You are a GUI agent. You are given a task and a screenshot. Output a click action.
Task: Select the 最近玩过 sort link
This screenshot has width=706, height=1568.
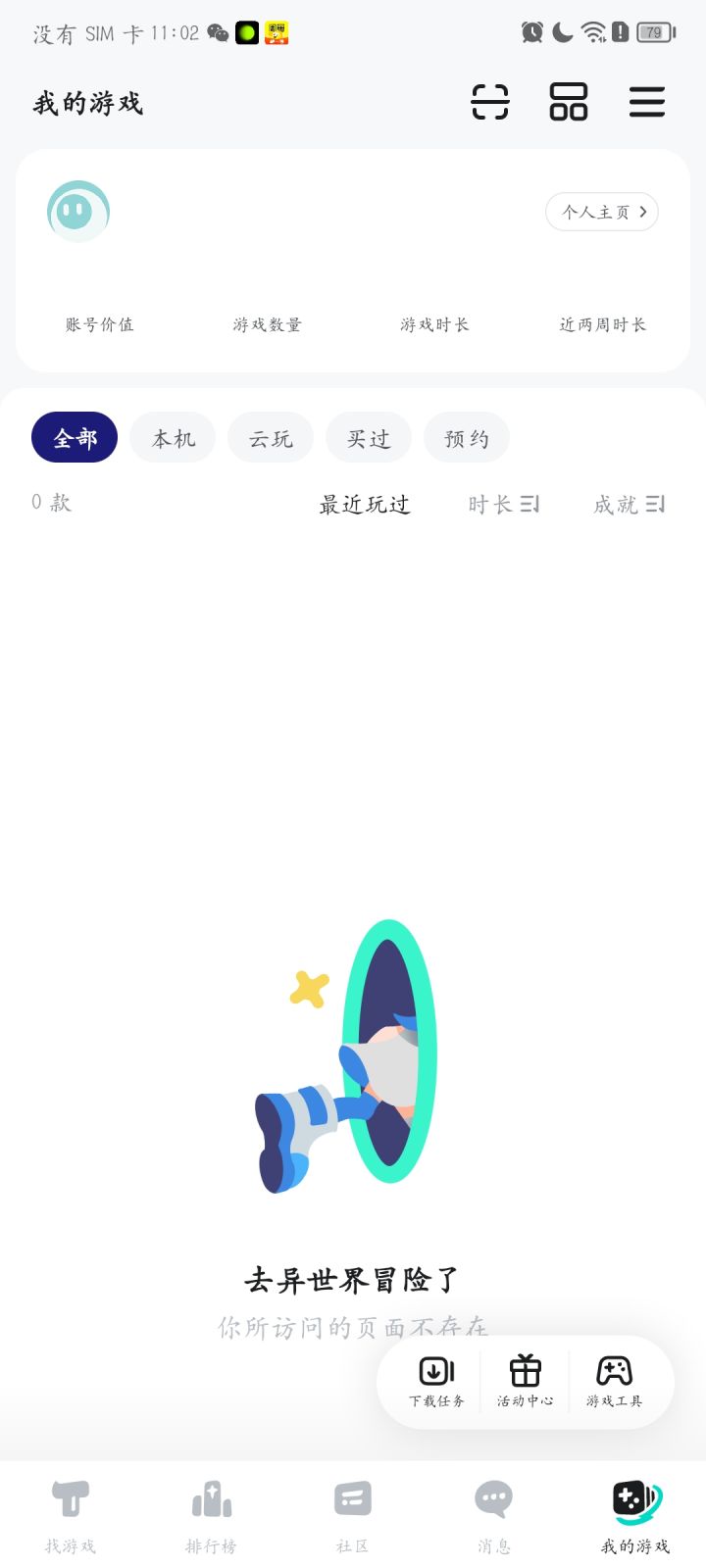[367, 504]
